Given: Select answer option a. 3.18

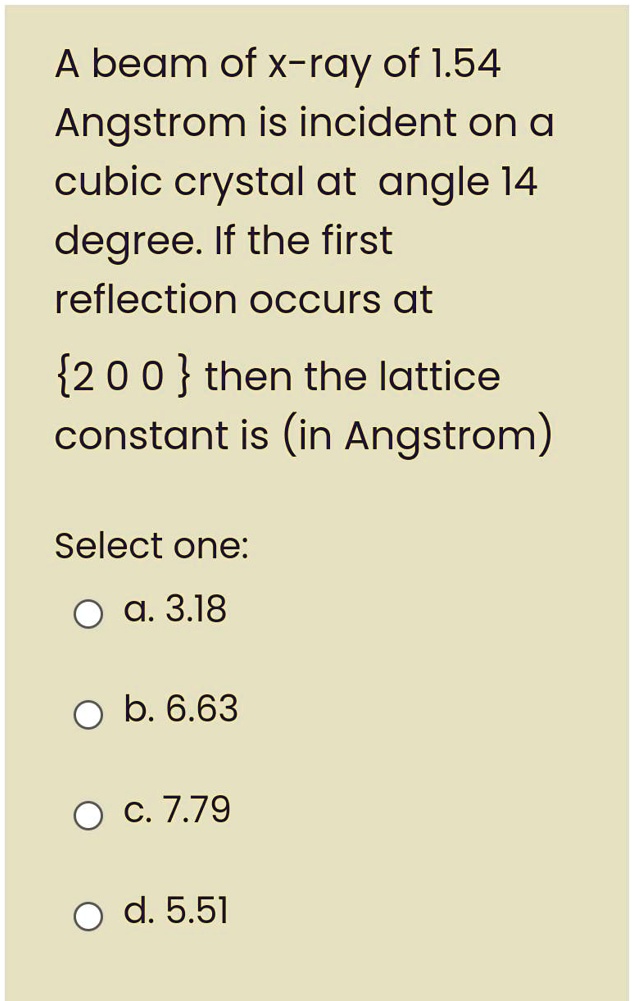Looking at the screenshot, I should (88, 614).
